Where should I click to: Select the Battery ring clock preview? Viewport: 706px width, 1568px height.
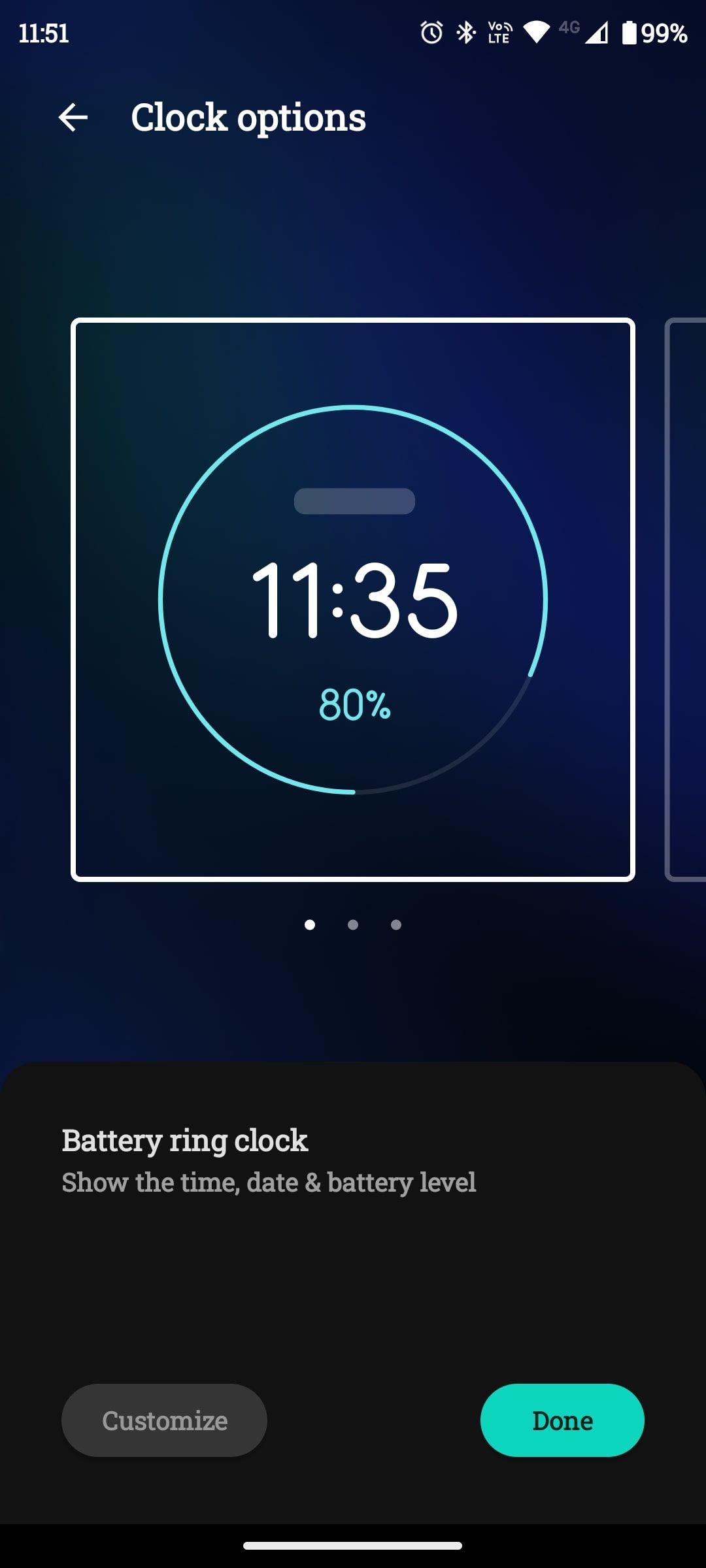(353, 600)
